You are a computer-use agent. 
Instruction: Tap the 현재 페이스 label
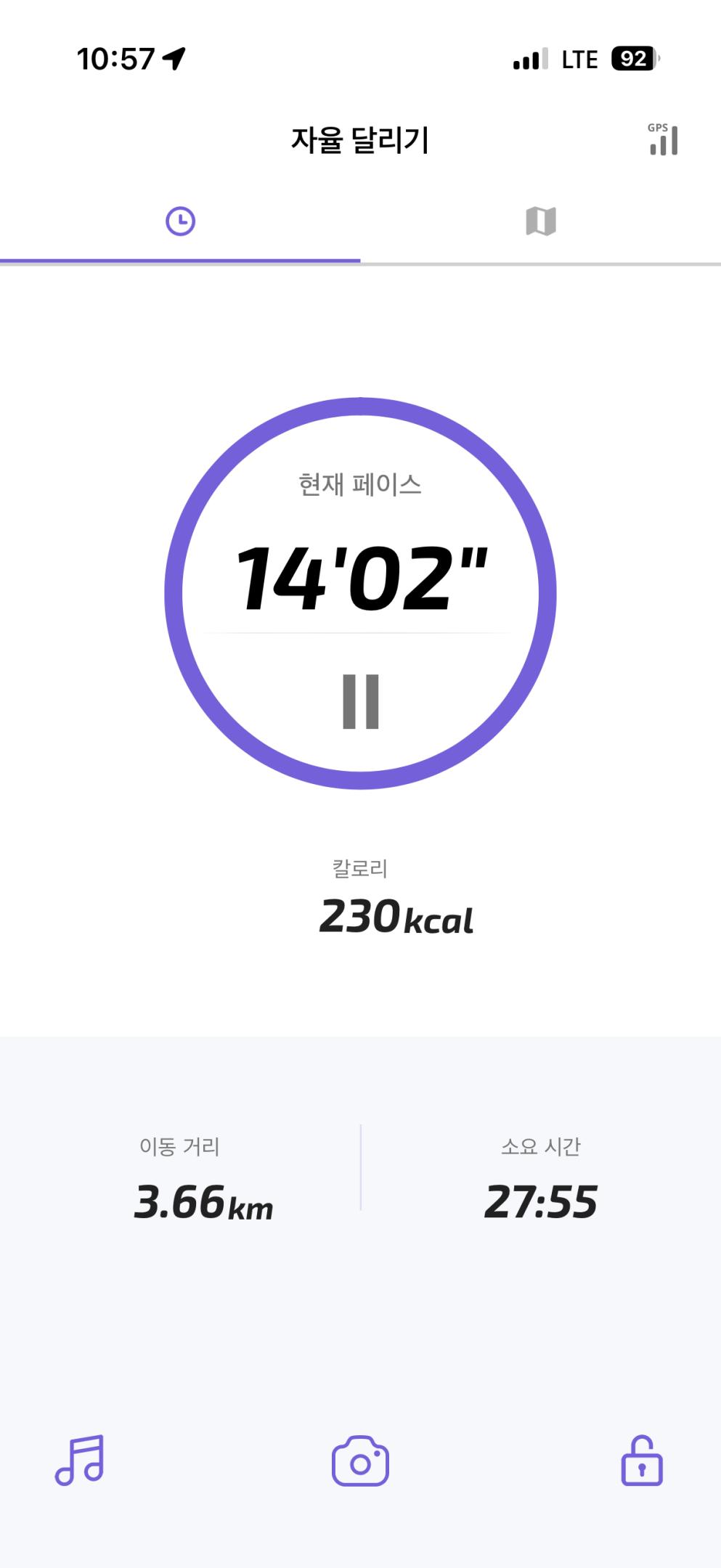point(361,483)
